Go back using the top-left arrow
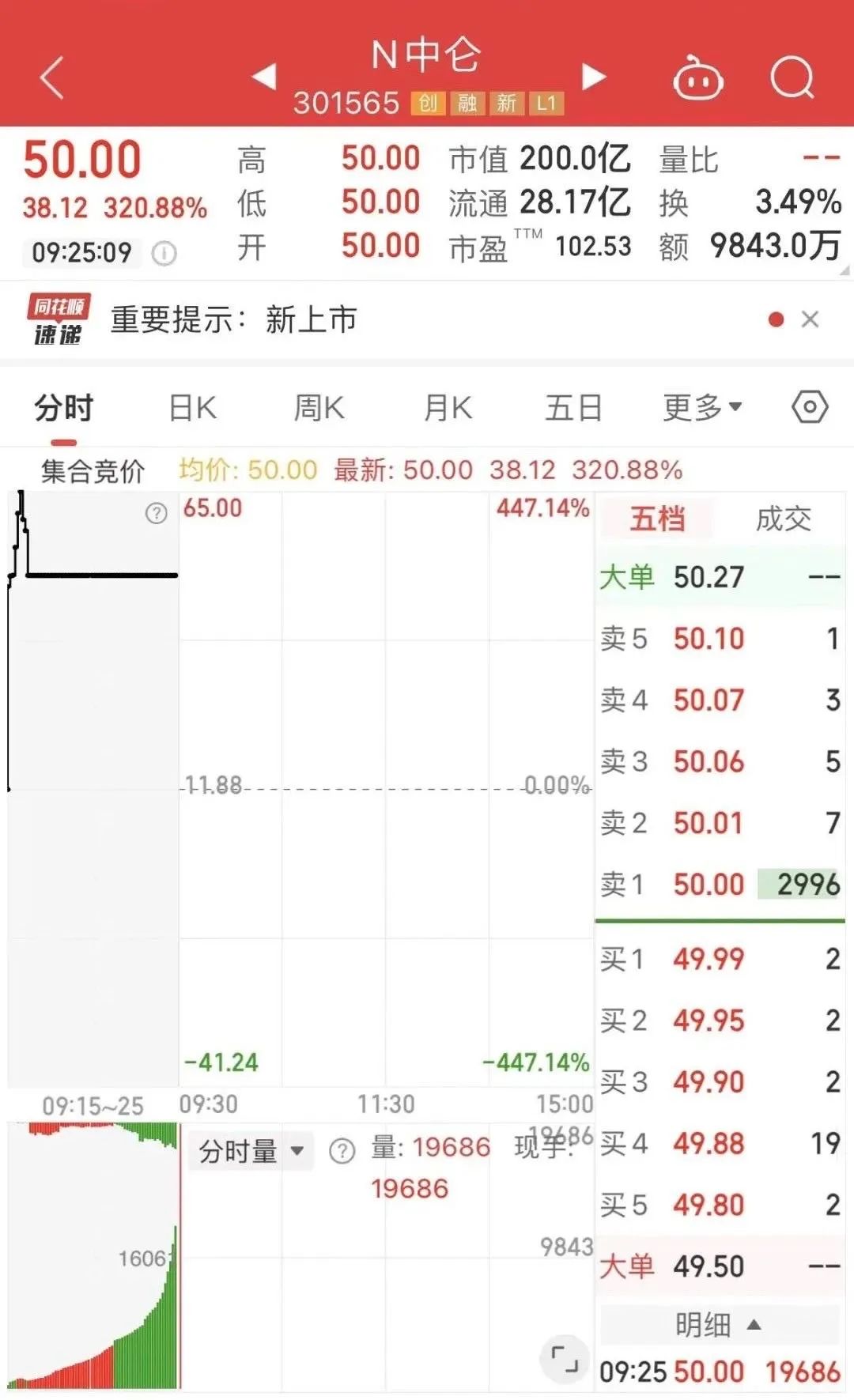The width and height of the screenshot is (854, 1400). (51, 77)
